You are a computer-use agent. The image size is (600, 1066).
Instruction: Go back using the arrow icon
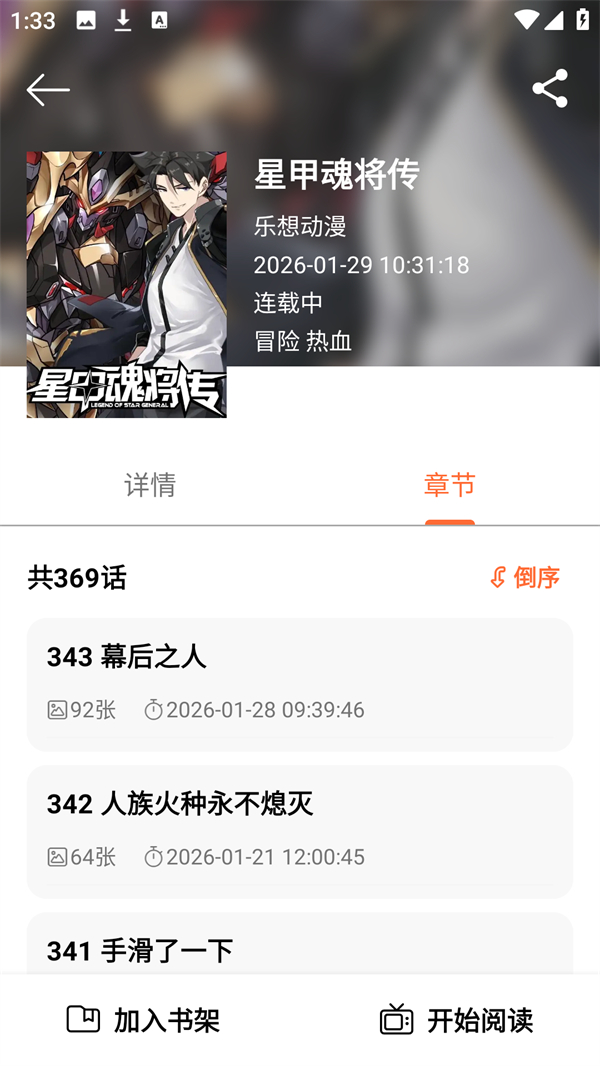point(48,90)
